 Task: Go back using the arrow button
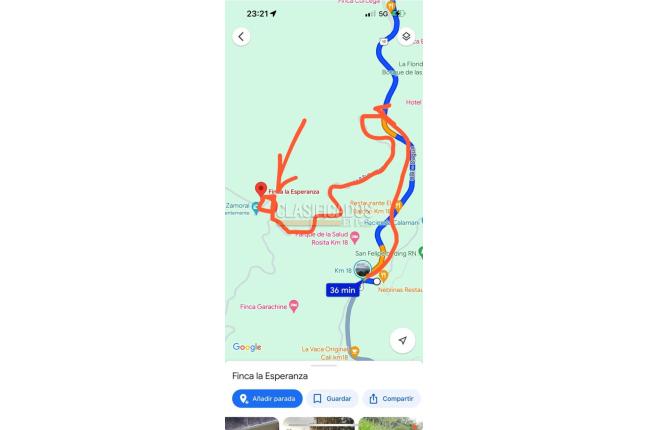pyautogui.click(x=241, y=37)
